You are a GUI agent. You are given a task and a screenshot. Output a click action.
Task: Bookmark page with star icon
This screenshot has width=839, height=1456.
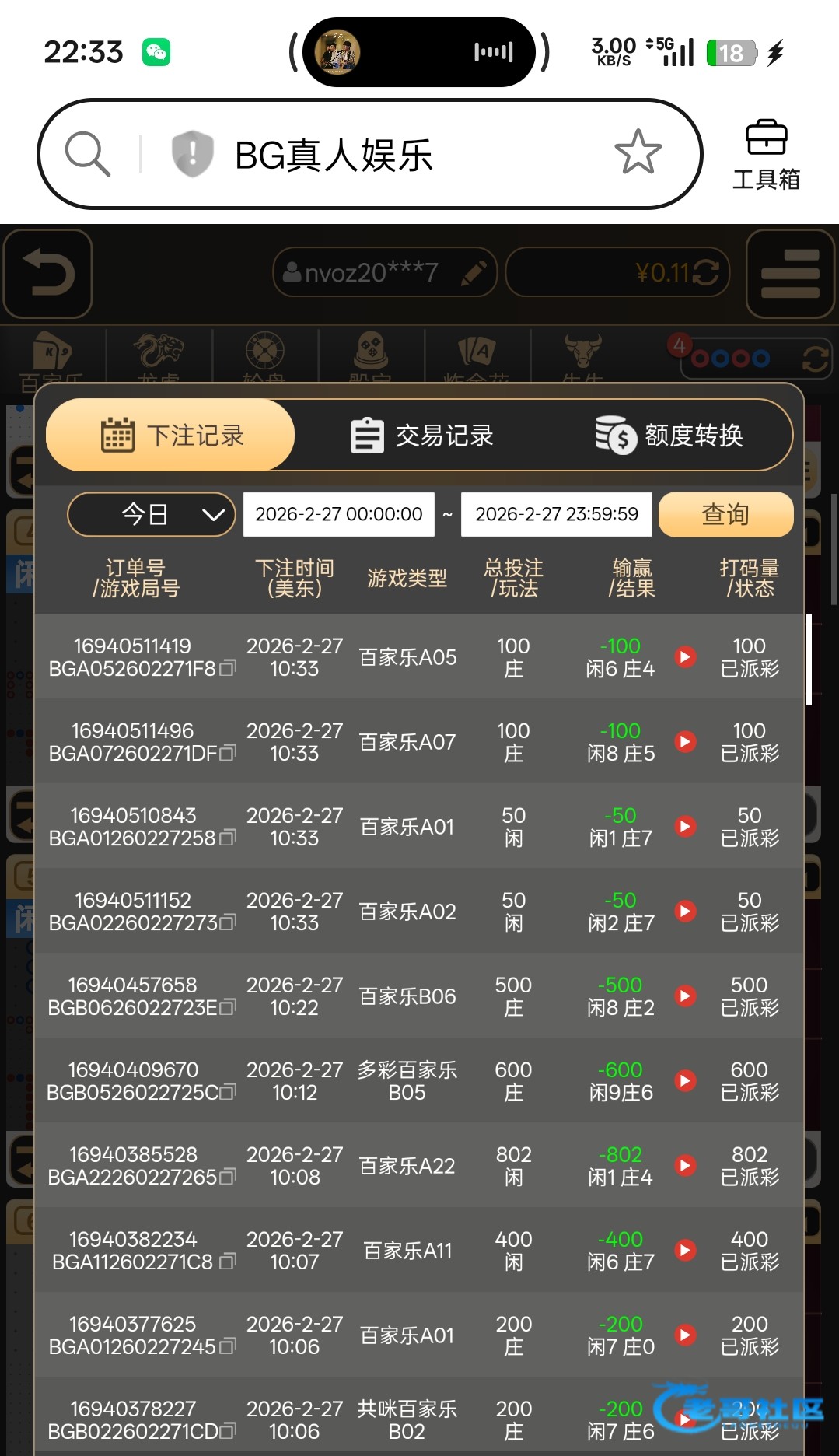(638, 153)
